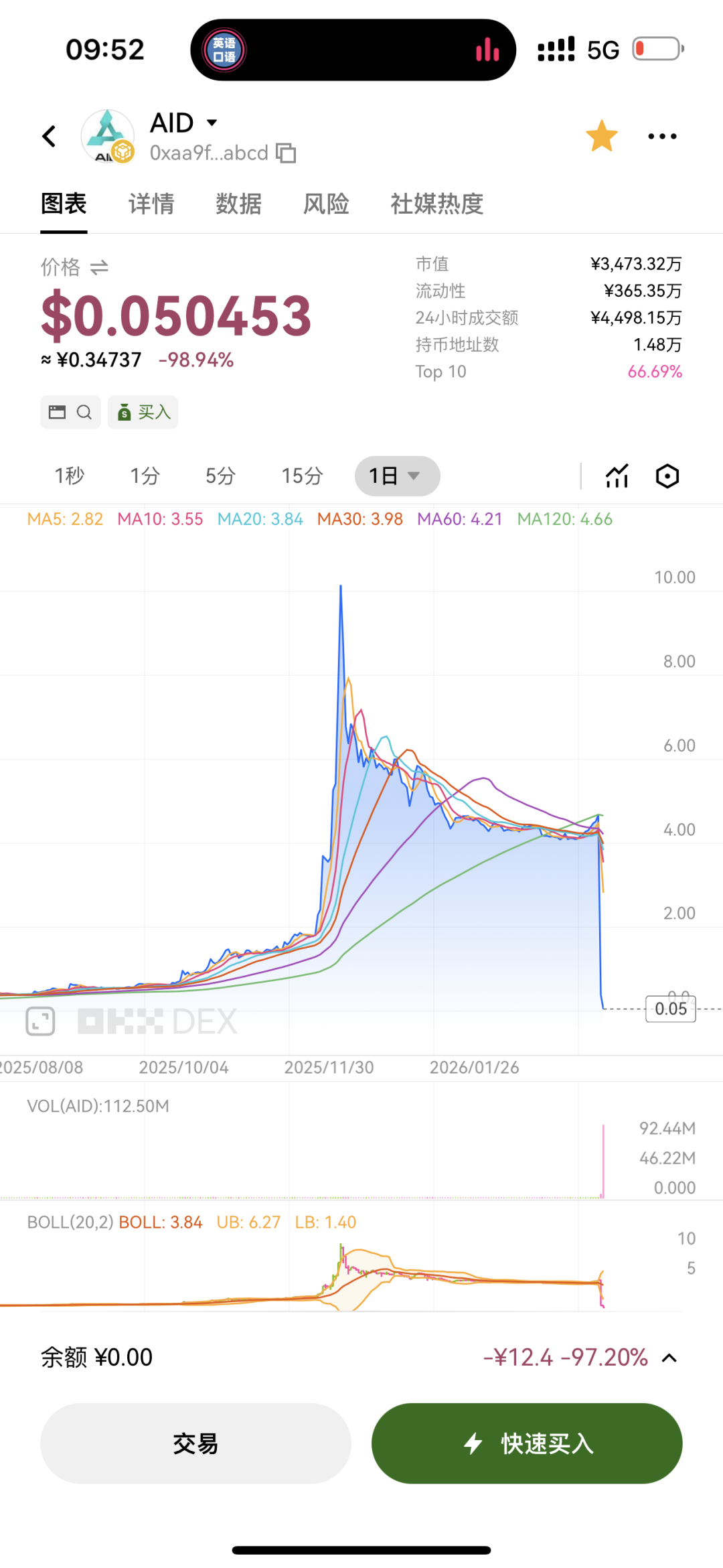Viewport: 723px width, 1568px height.
Task: Tap the magnifier search icon below the price
Action: tap(84, 412)
